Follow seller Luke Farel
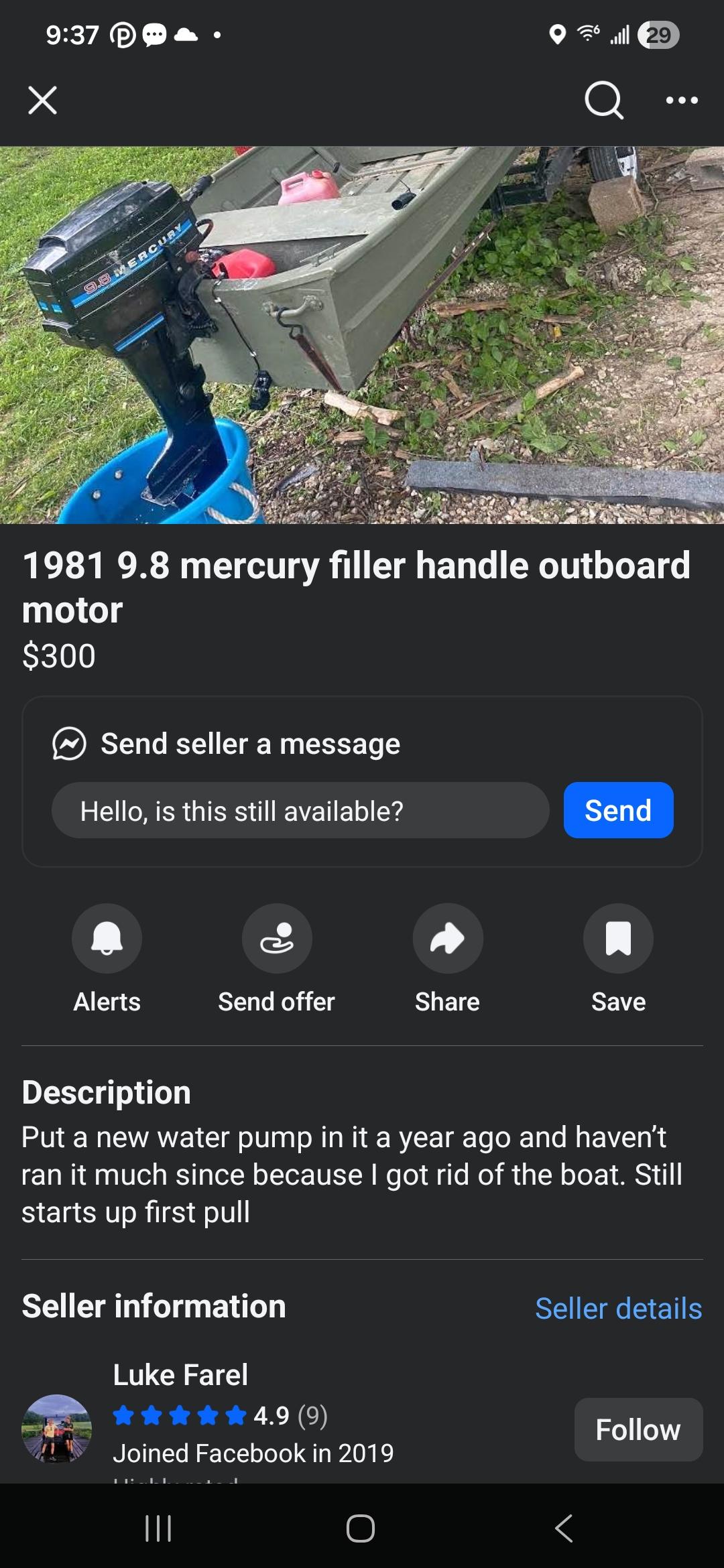The height and width of the screenshot is (1568, 724). pos(638,1429)
